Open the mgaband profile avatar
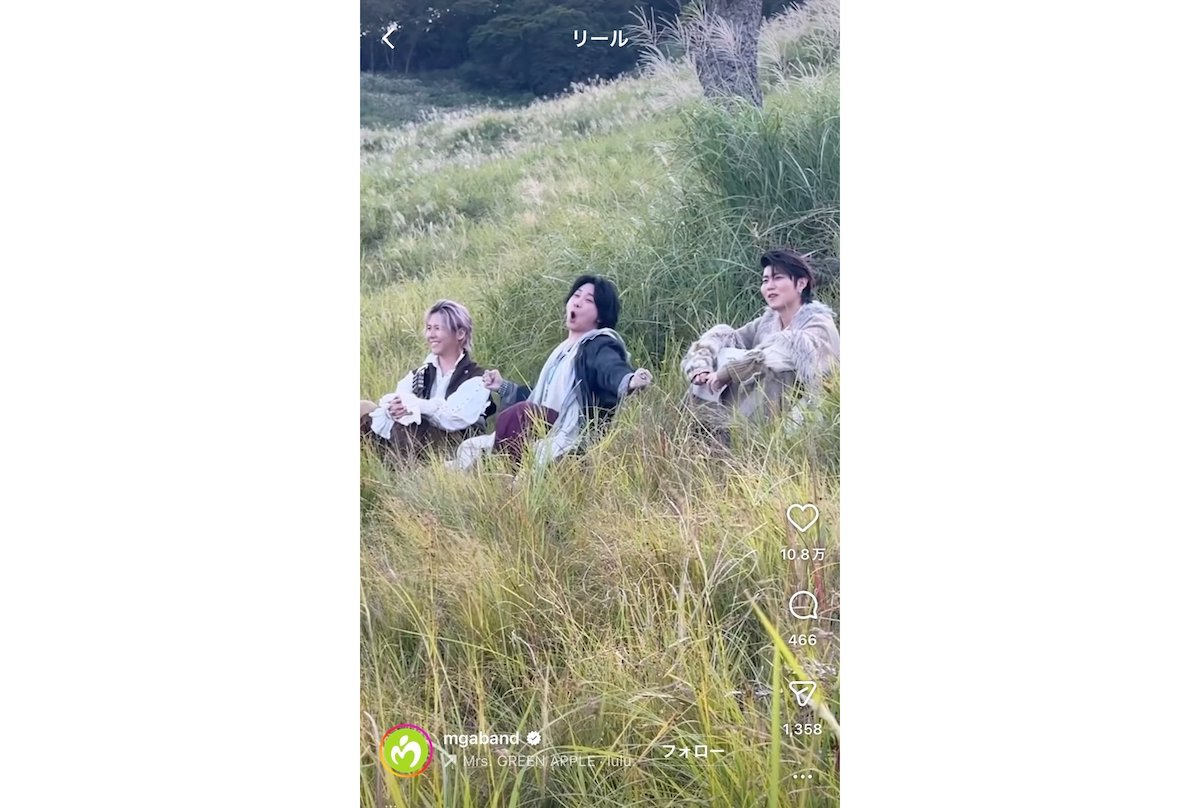The image size is (1200, 808). 406,751
